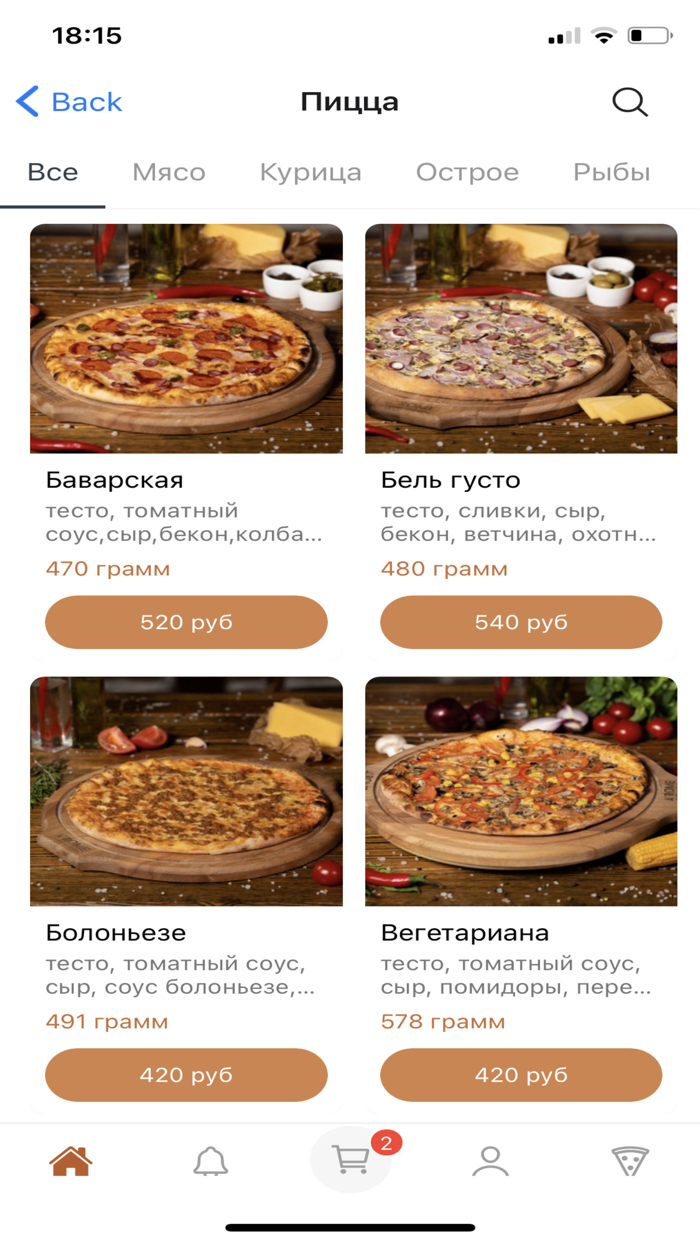Show pizzas in the Острое tab
Screen dimensions: 700x1244
[467, 172]
